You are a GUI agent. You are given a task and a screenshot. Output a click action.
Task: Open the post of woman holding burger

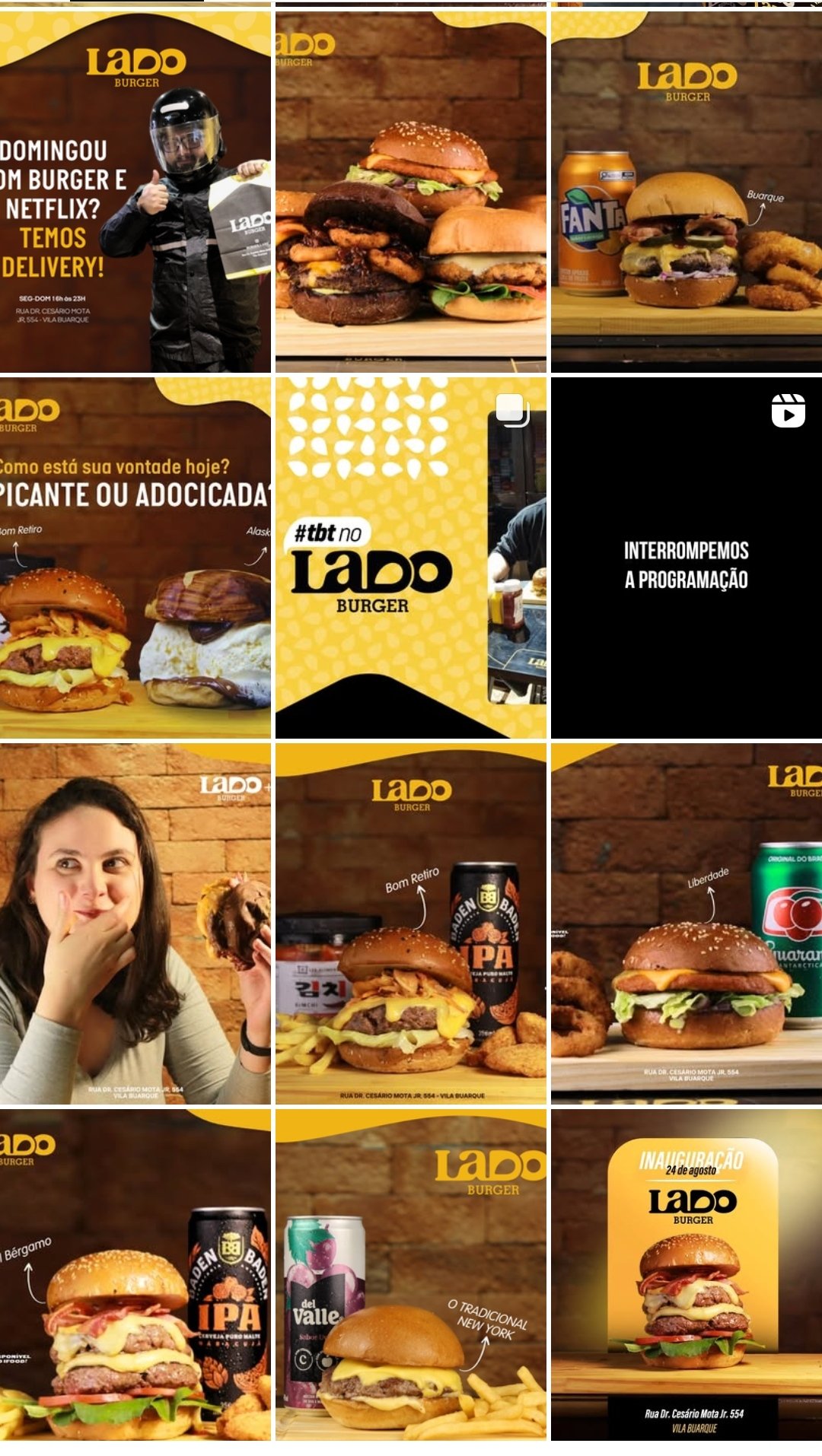[x=135, y=924]
